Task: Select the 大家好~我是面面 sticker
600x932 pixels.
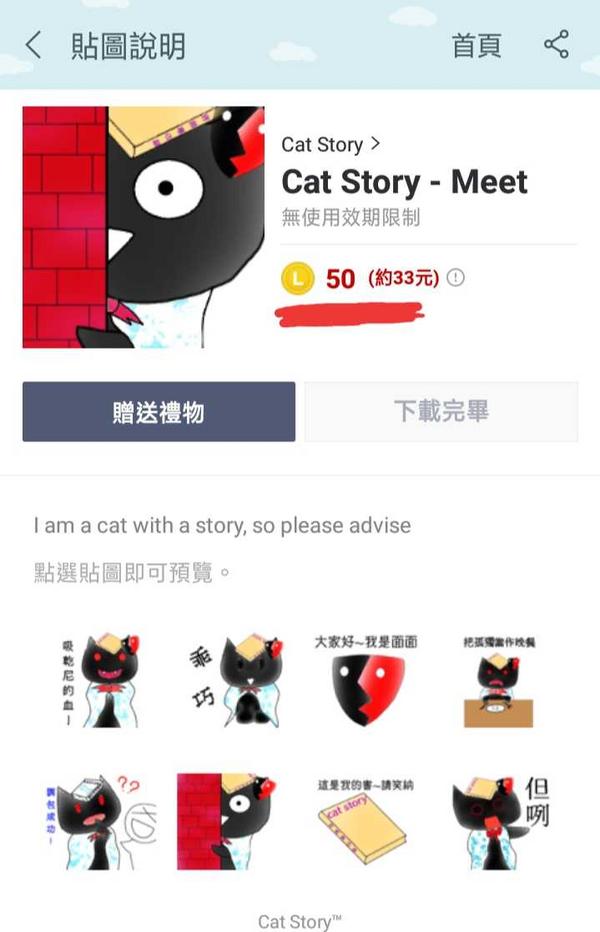Action: tap(364, 680)
